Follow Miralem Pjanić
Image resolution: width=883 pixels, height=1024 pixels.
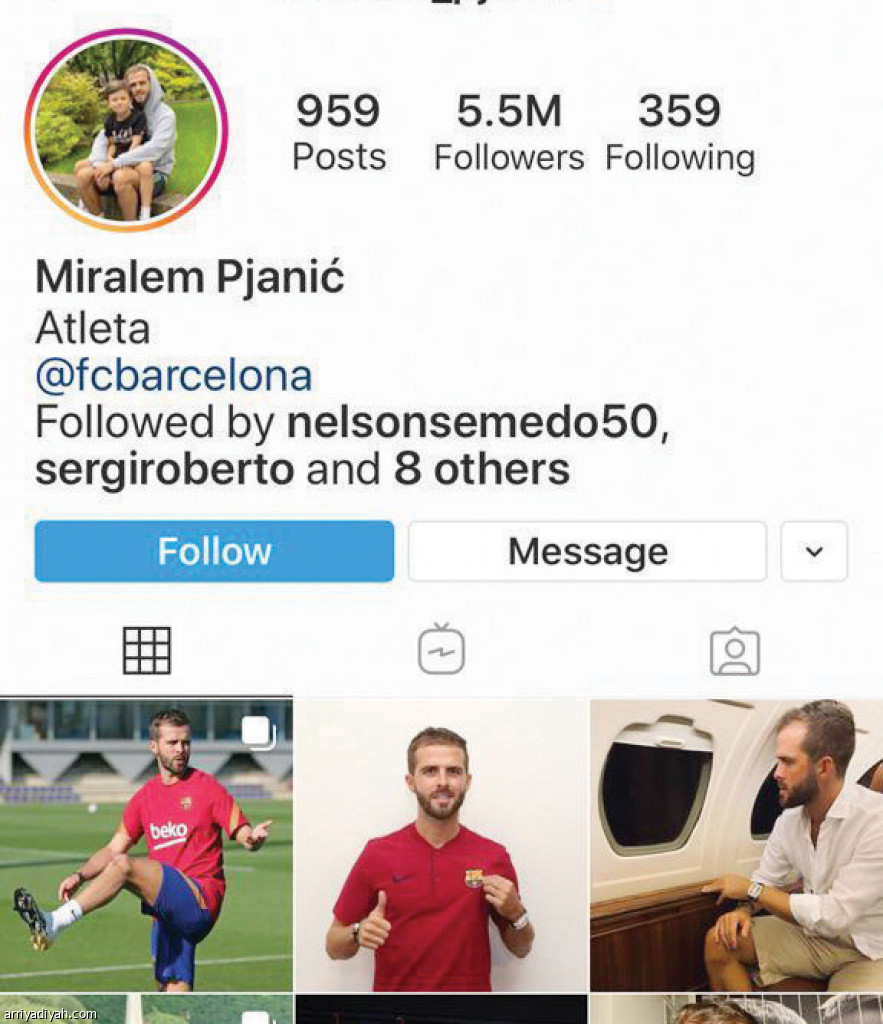pos(214,551)
